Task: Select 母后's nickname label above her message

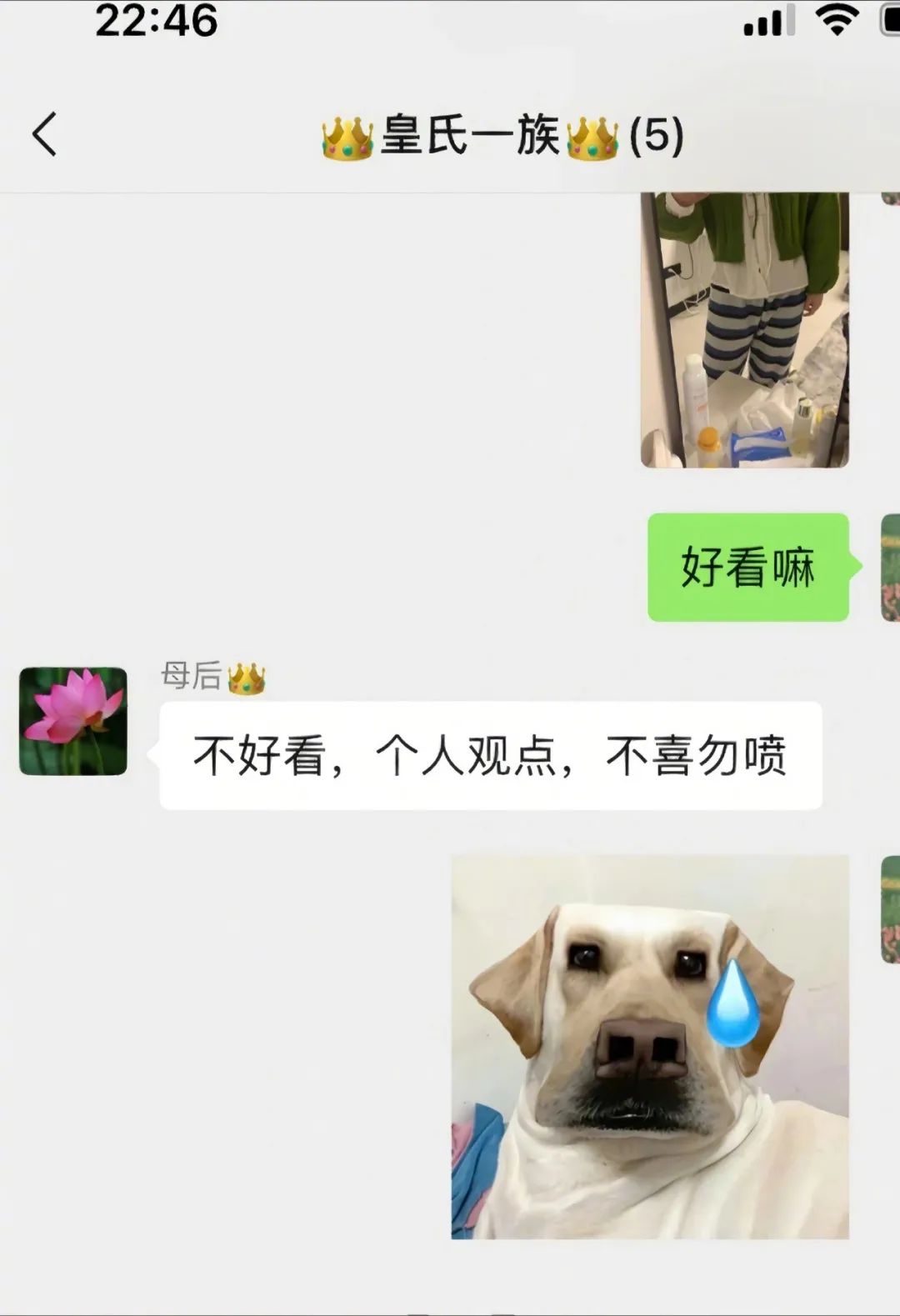Action: [192, 677]
